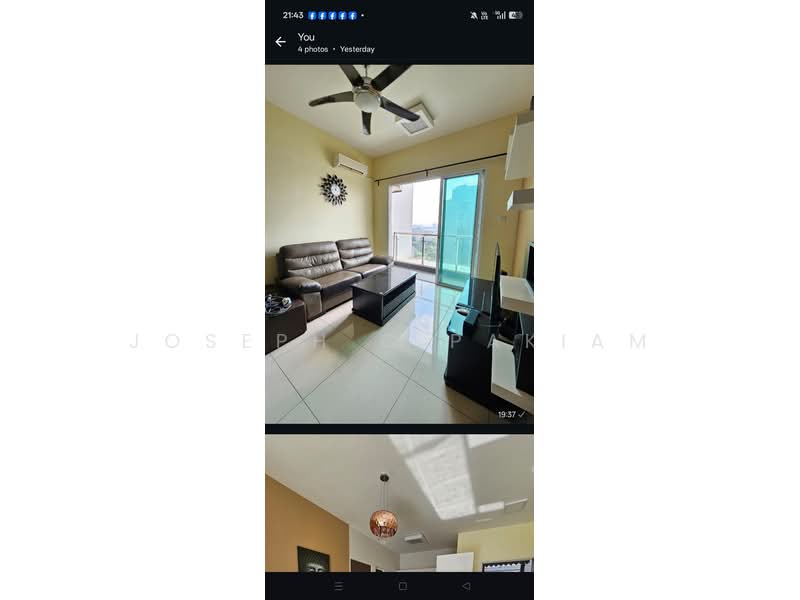This screenshot has height=600, width=800.
Task: Go back using the arrow beside You
Action: [x=280, y=42]
